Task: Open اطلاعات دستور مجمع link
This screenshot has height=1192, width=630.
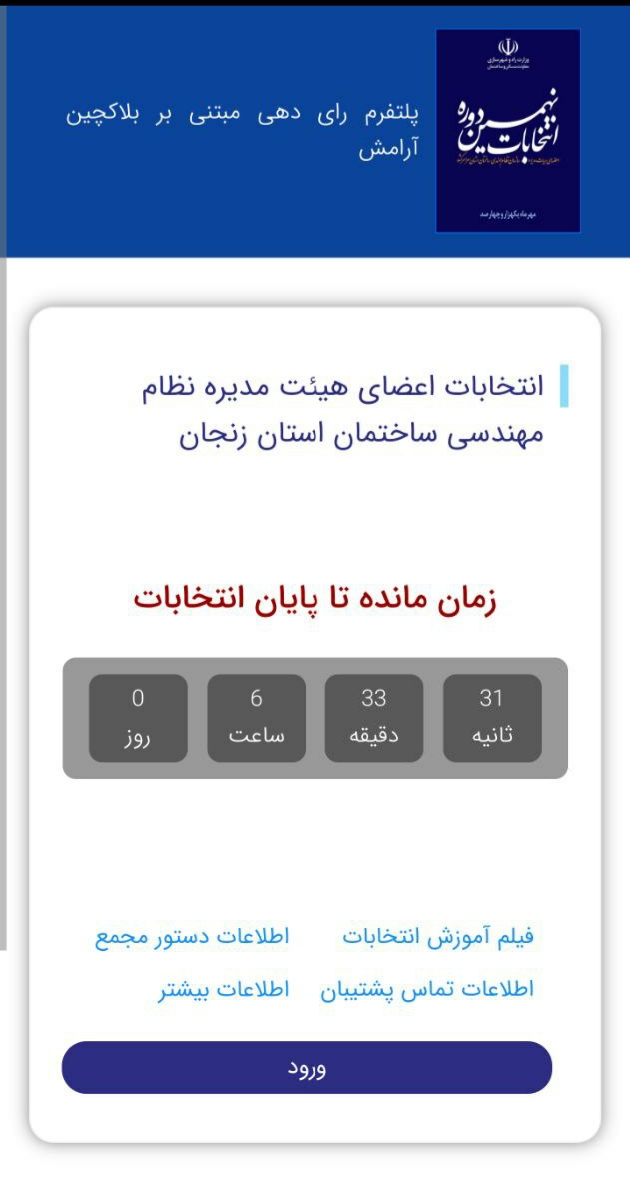Action: click(x=192, y=937)
